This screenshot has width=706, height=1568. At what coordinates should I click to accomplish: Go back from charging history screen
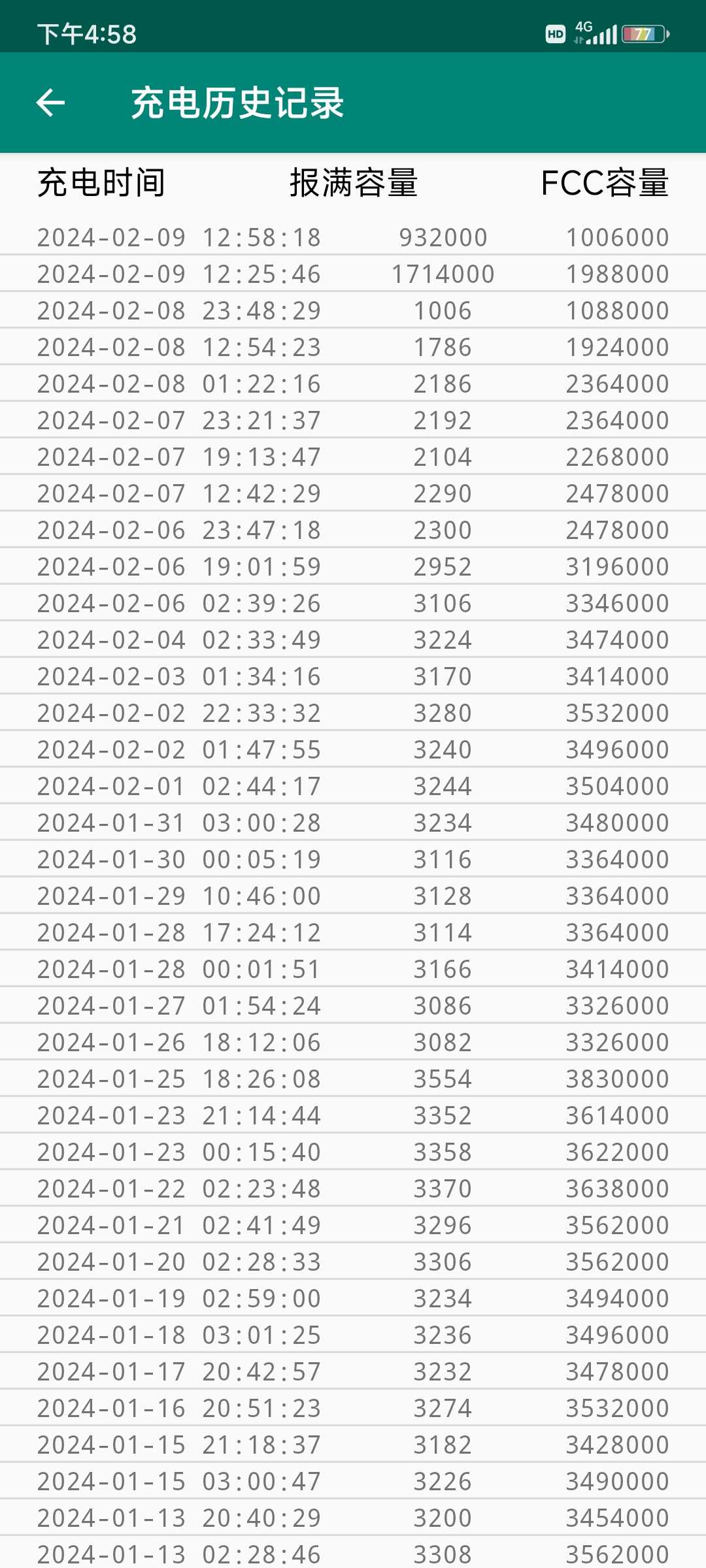(x=50, y=103)
